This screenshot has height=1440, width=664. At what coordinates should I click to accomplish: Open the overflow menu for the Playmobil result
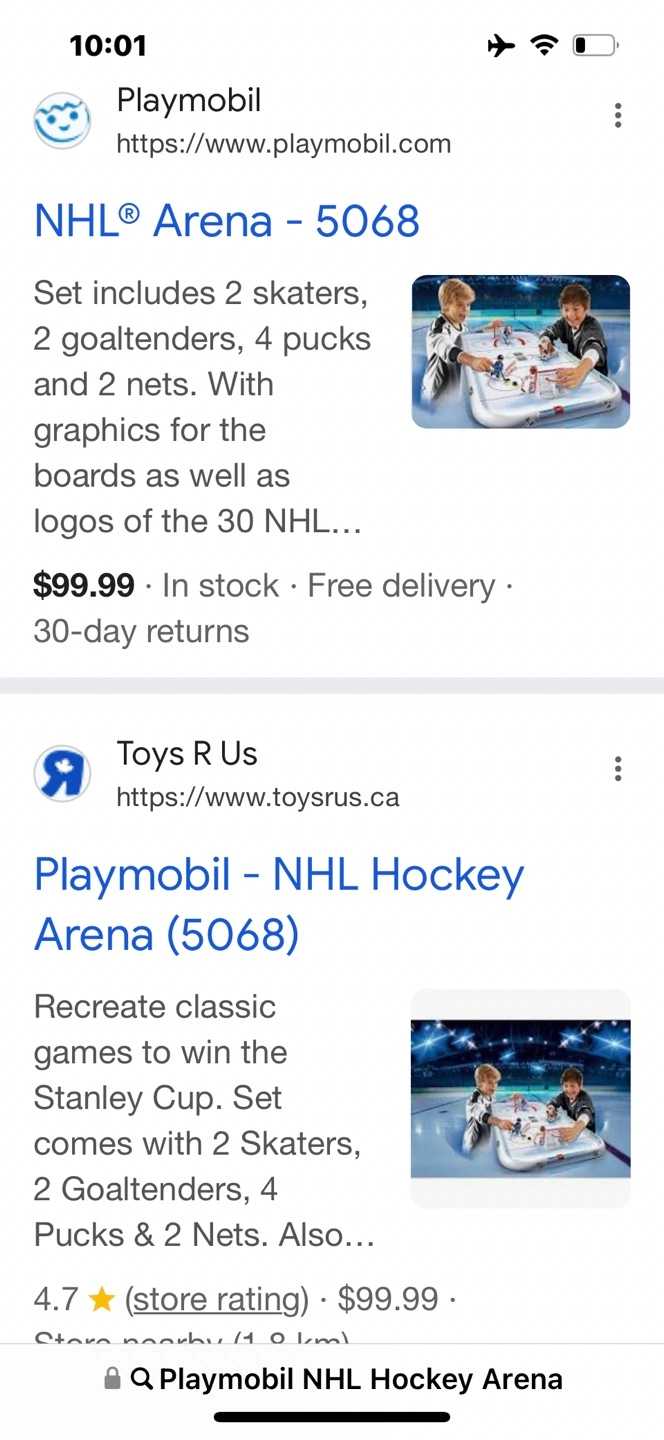pos(618,116)
